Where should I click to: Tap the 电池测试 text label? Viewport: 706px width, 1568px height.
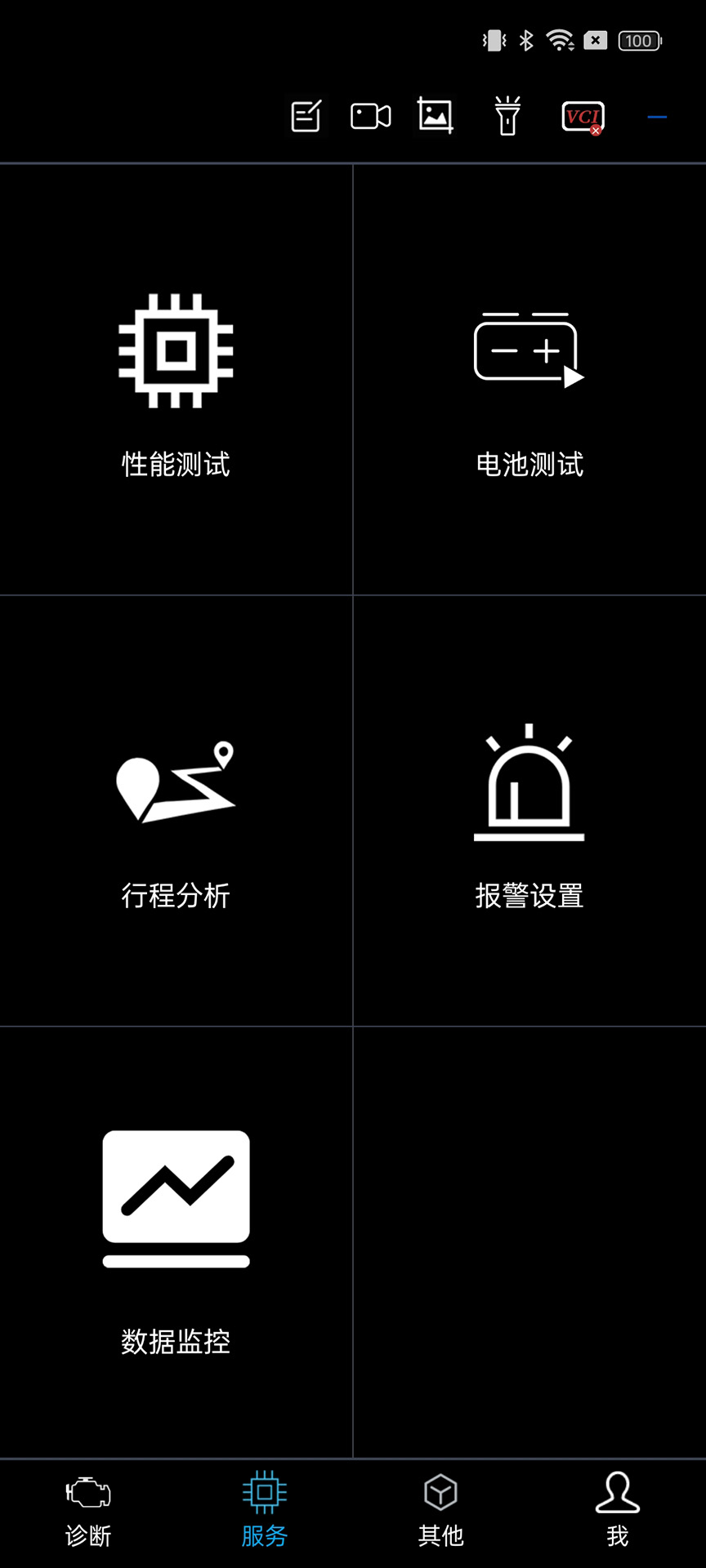[x=530, y=464]
